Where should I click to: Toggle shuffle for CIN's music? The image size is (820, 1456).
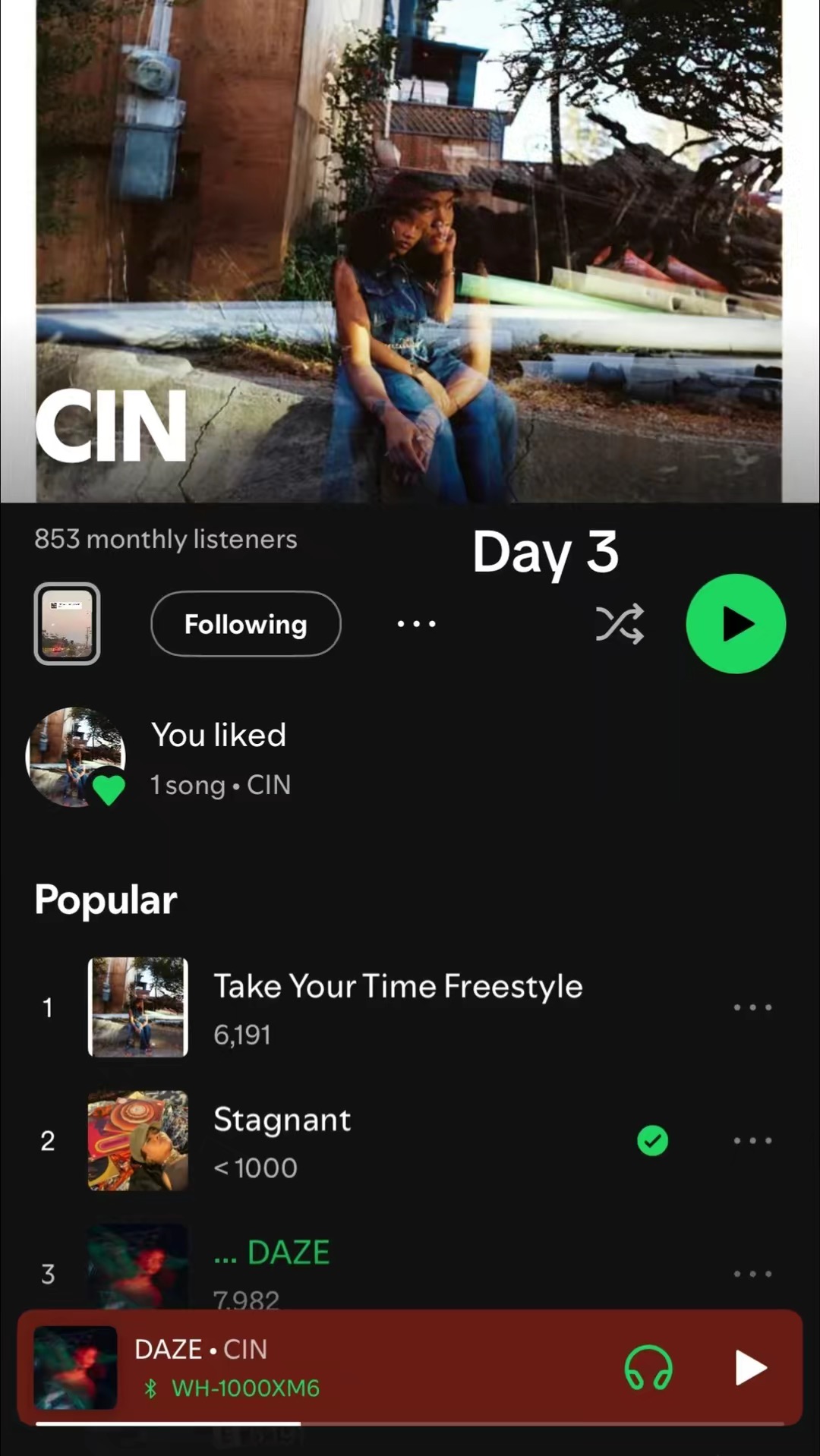620,624
